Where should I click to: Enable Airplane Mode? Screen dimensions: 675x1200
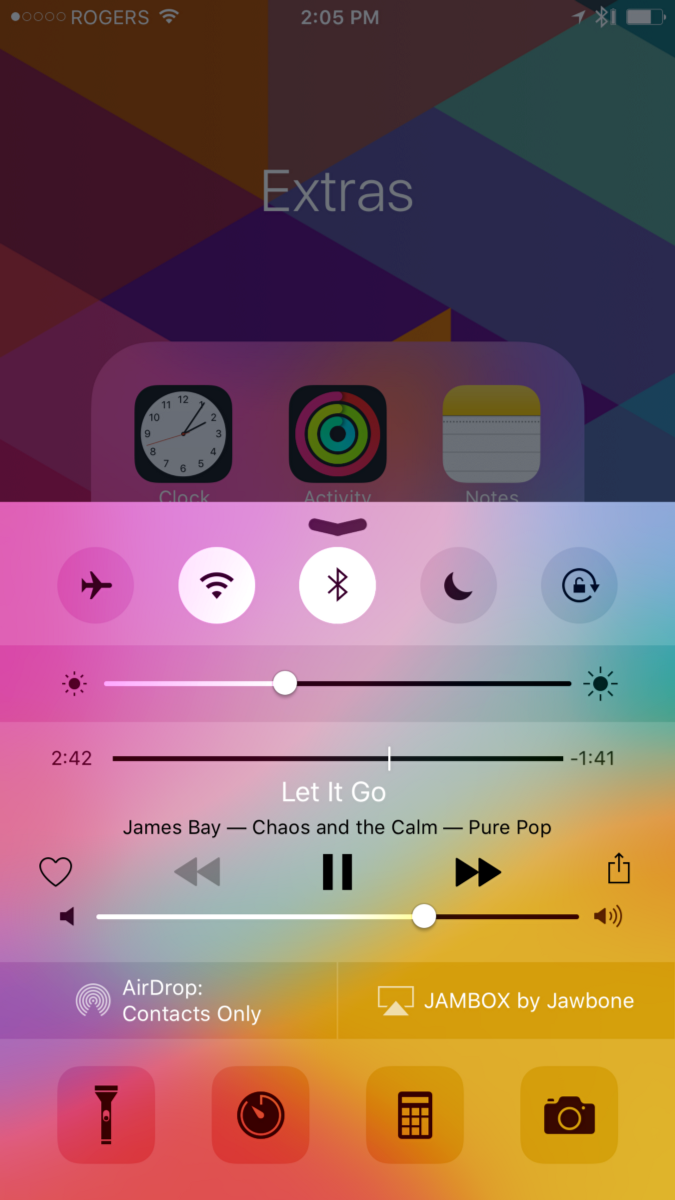[x=96, y=585]
